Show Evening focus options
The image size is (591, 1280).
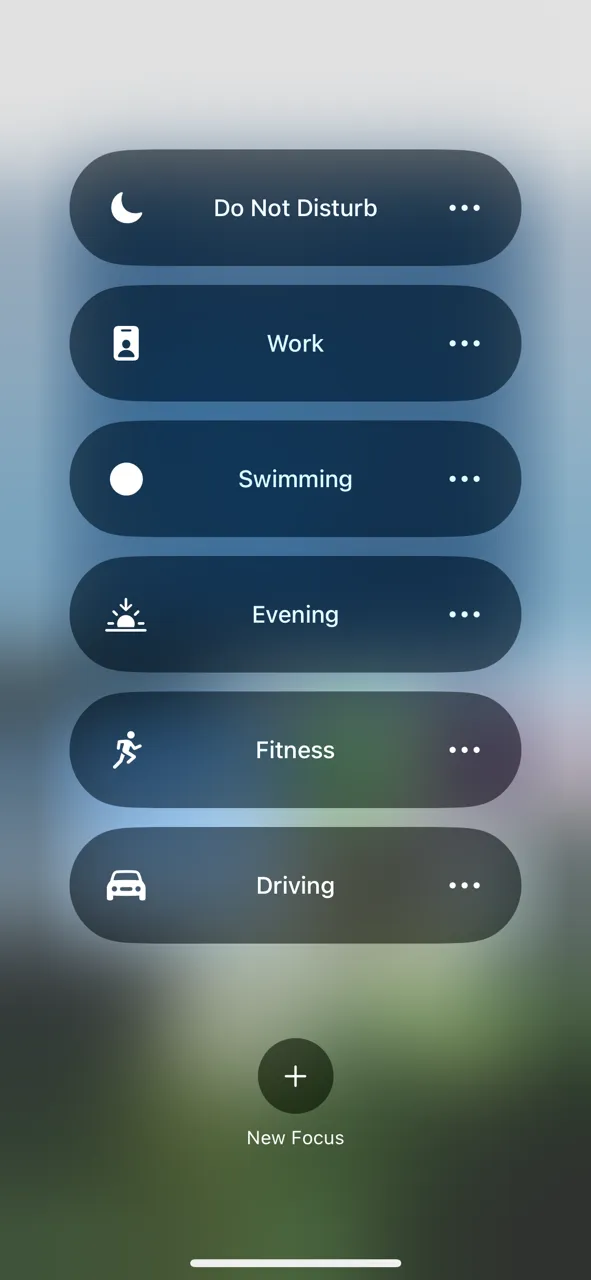(x=464, y=614)
